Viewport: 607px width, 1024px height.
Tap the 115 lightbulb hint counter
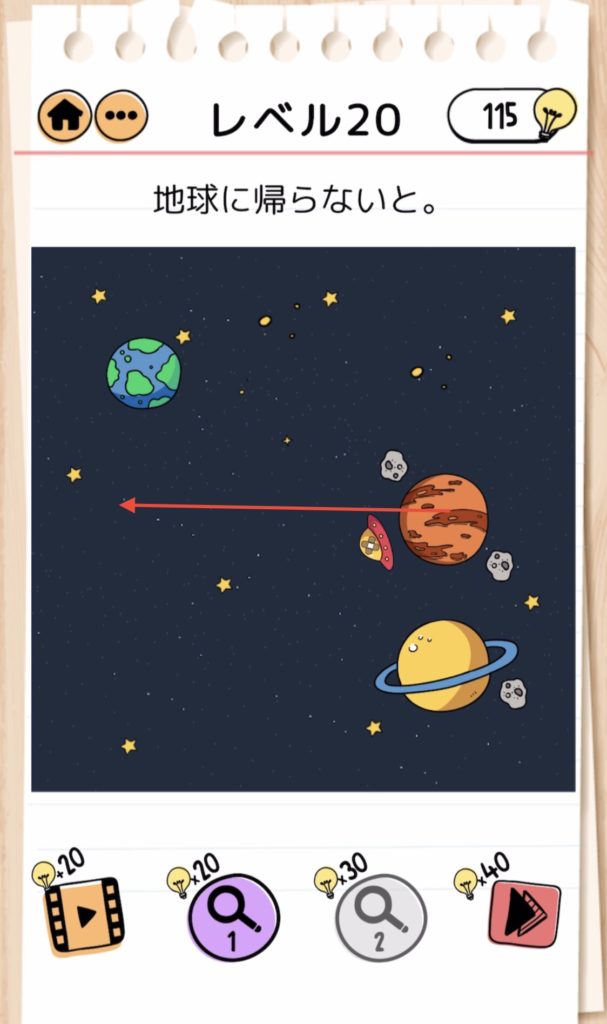tap(512, 115)
